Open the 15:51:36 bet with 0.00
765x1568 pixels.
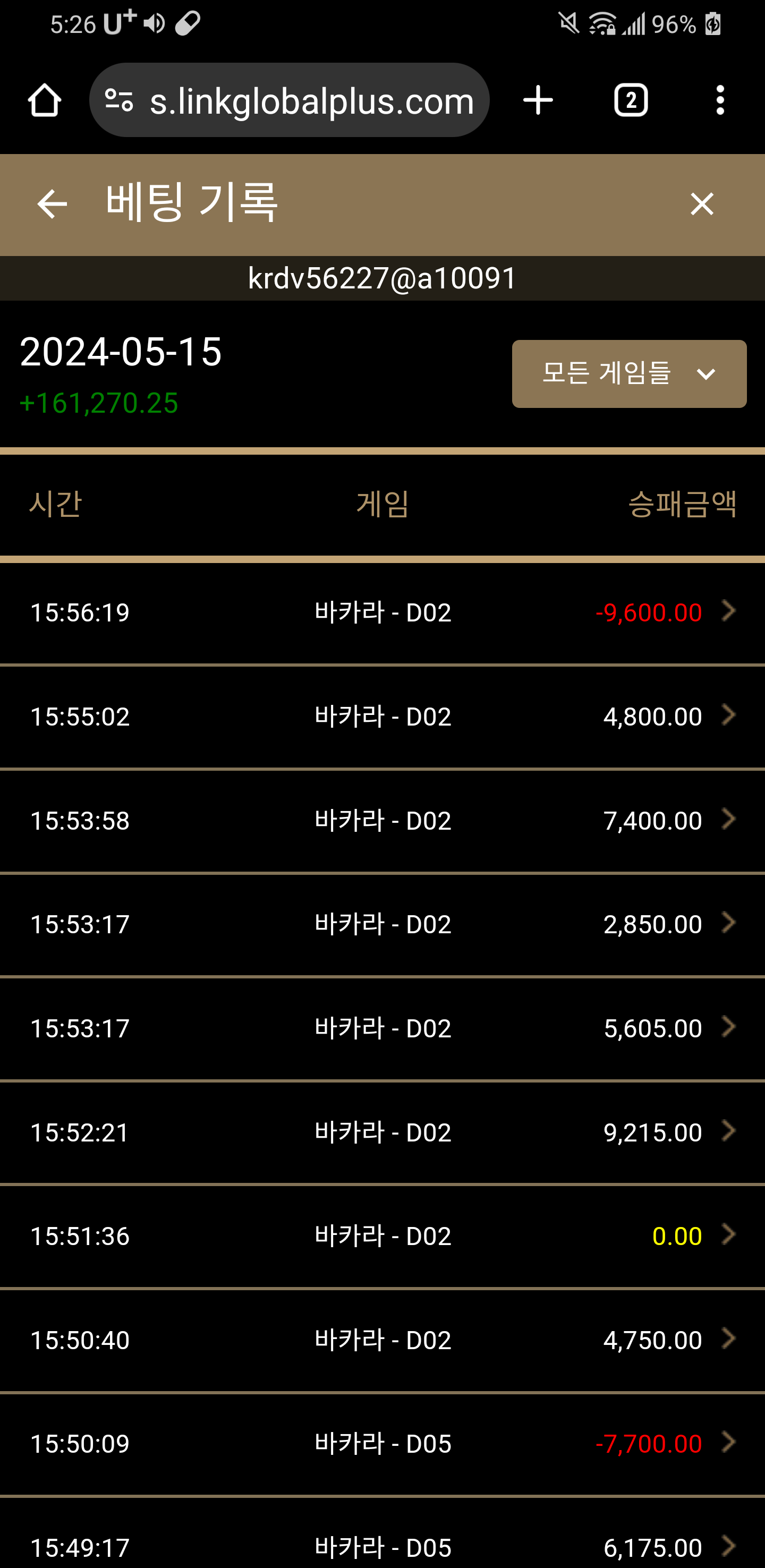(382, 1235)
